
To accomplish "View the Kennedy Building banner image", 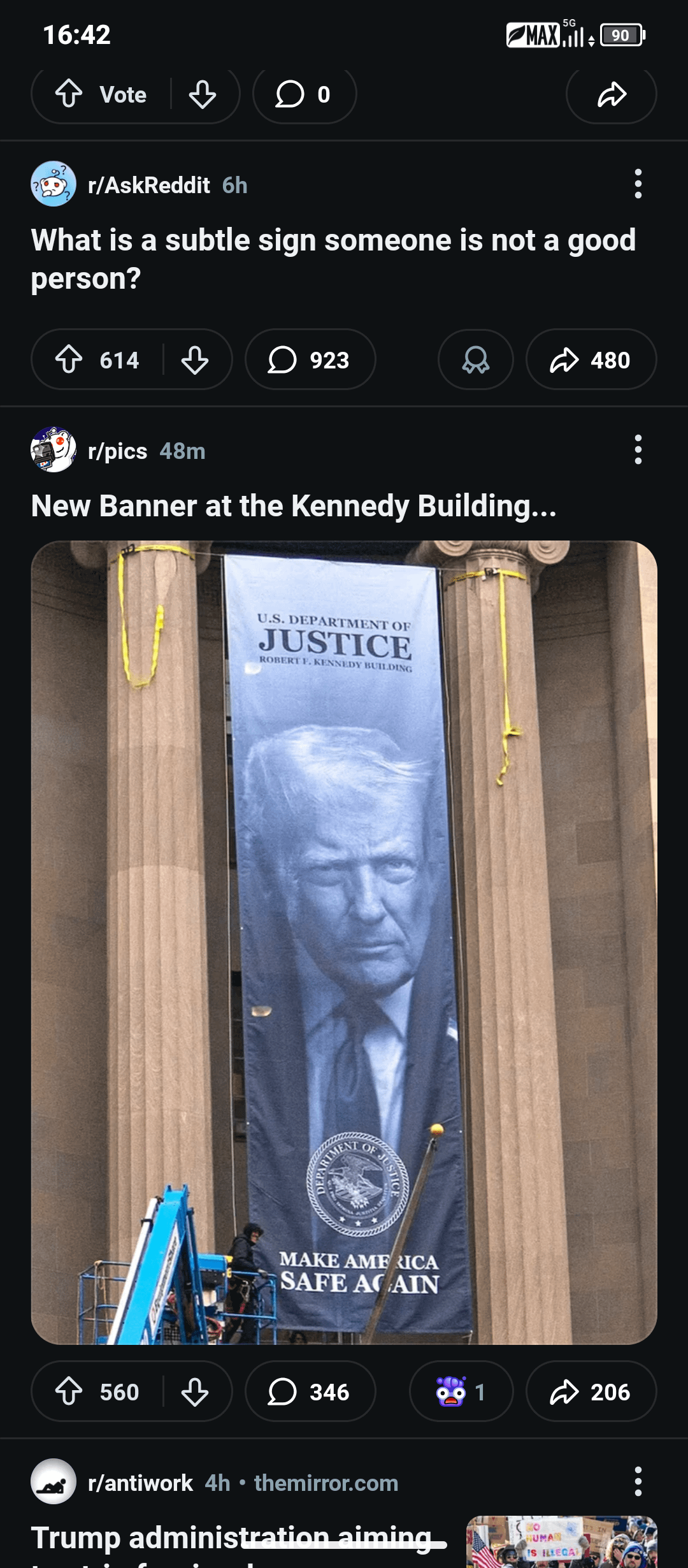I will [x=344, y=942].
